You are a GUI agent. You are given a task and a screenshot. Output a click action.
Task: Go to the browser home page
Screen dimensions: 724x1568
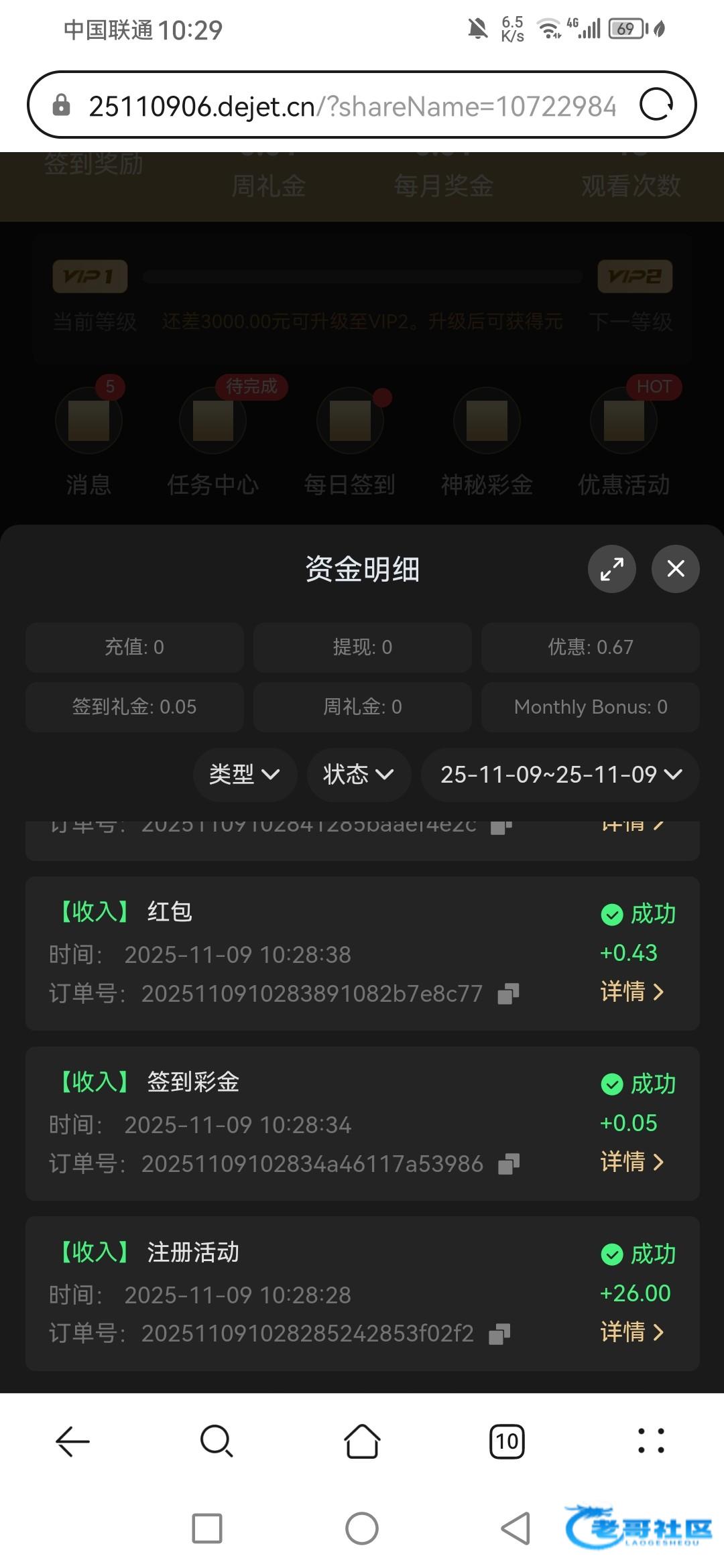point(362,1441)
